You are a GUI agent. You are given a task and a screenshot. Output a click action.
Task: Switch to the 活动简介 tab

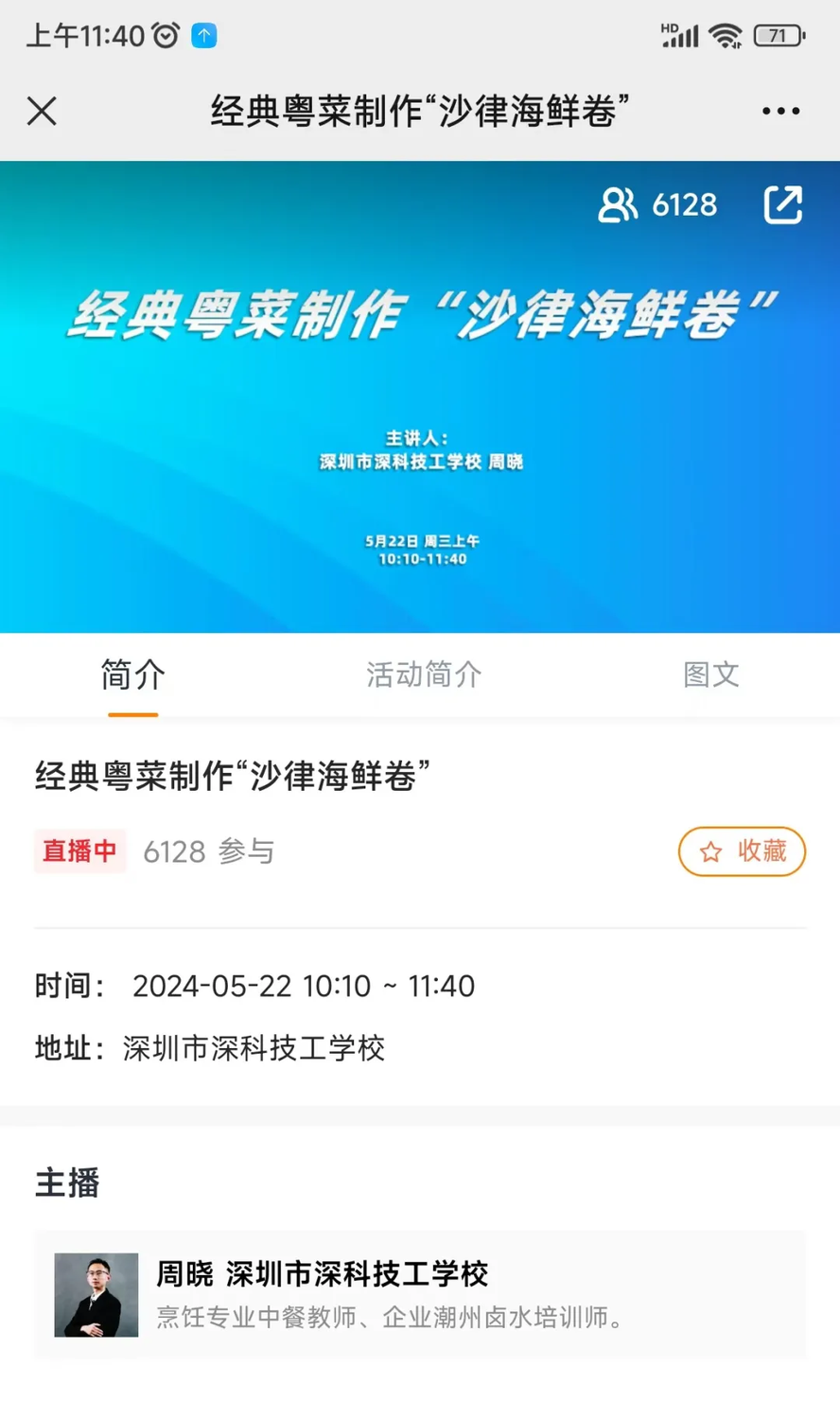tap(424, 674)
